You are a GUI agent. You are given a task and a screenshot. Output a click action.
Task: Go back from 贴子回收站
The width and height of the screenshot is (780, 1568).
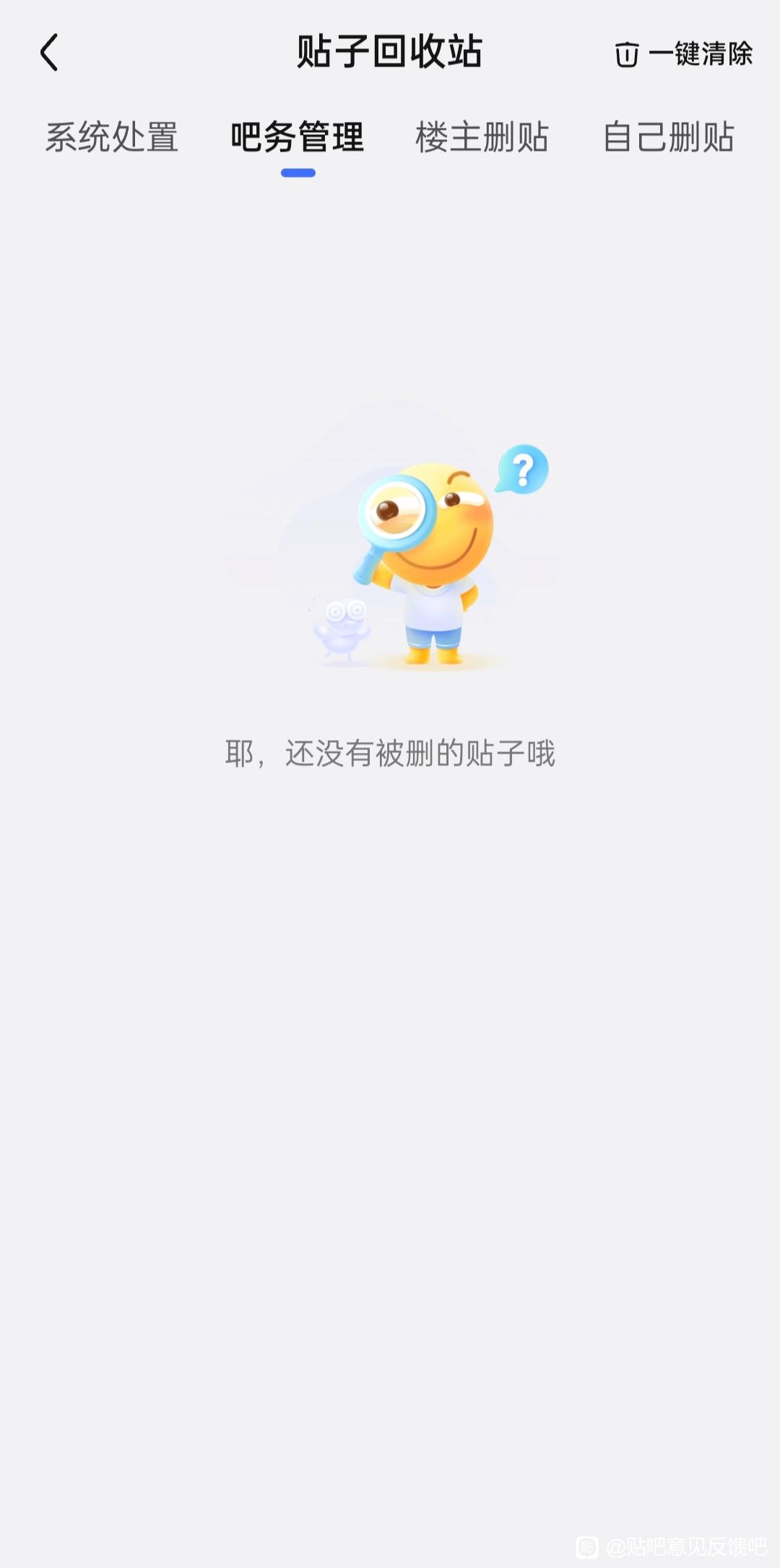49,53
